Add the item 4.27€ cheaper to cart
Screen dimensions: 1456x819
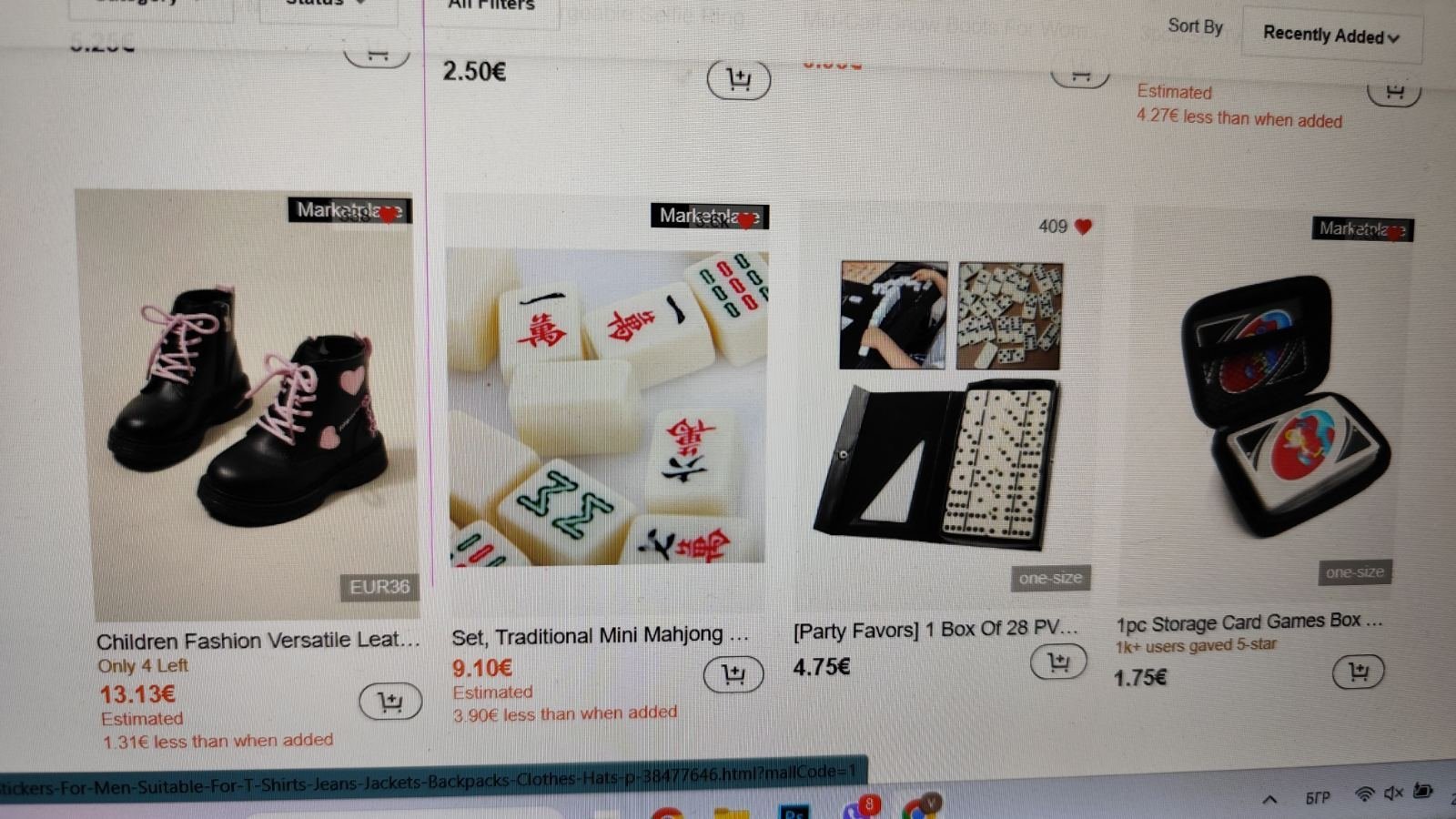[x=1394, y=91]
